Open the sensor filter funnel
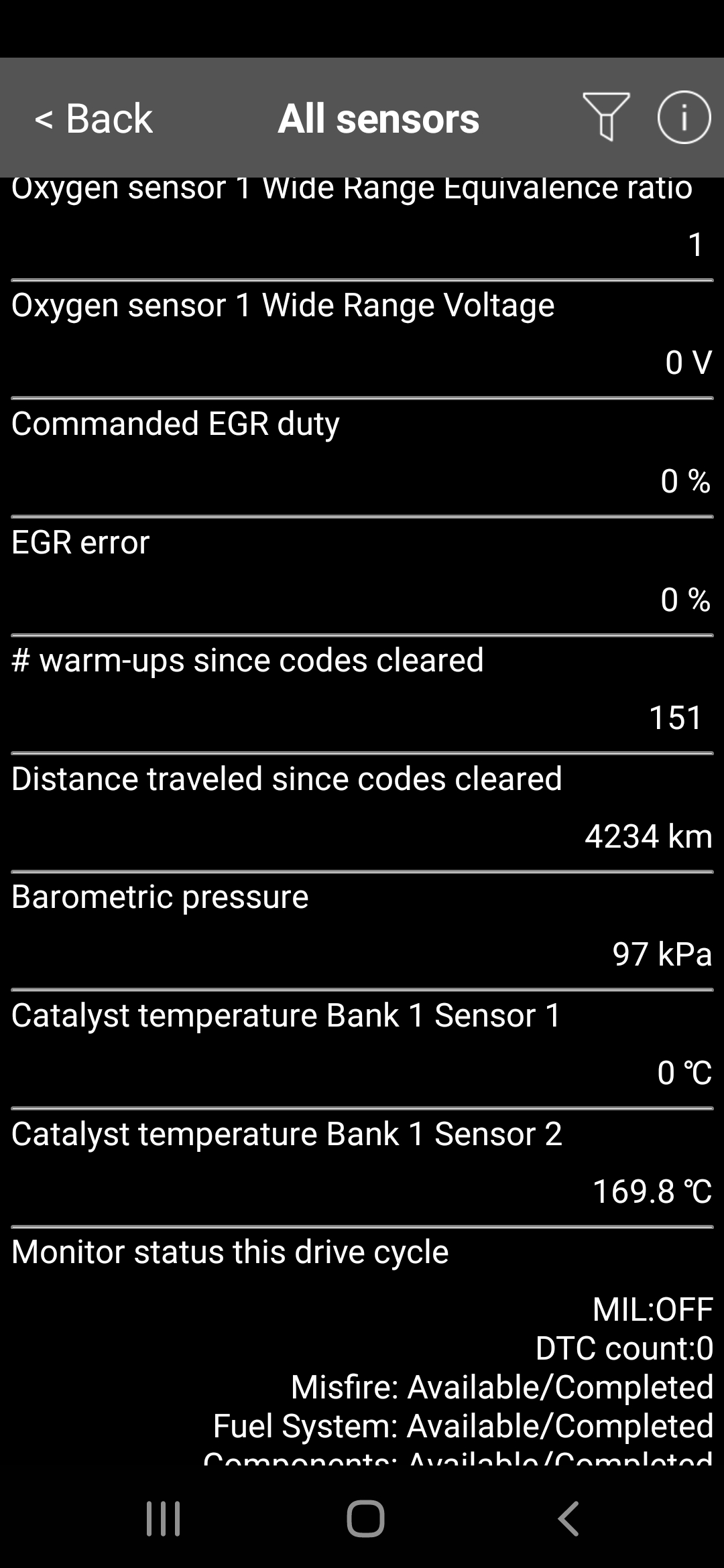Screen dimensions: 724x1568 click(x=606, y=117)
